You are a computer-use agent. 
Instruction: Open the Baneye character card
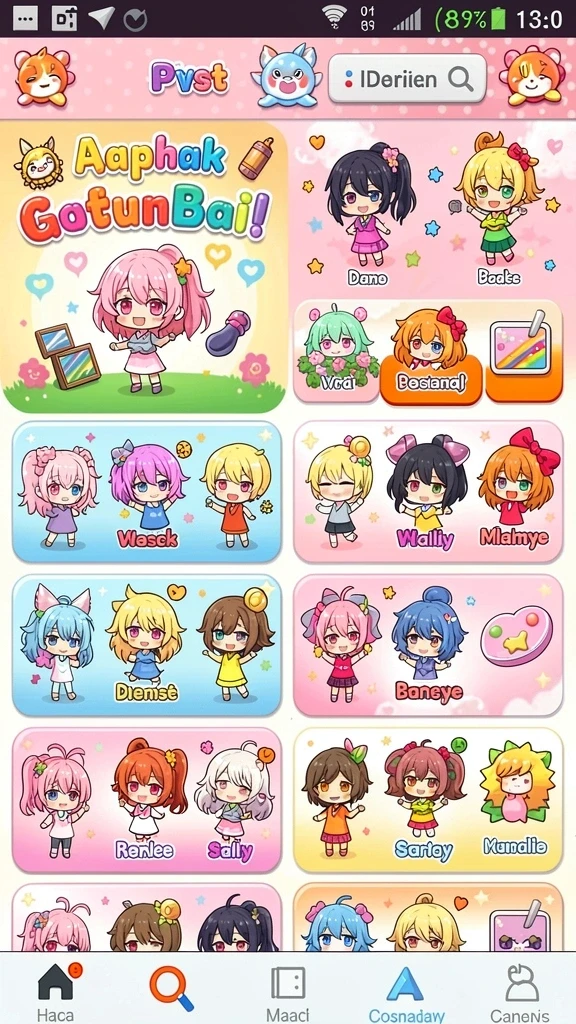click(428, 645)
